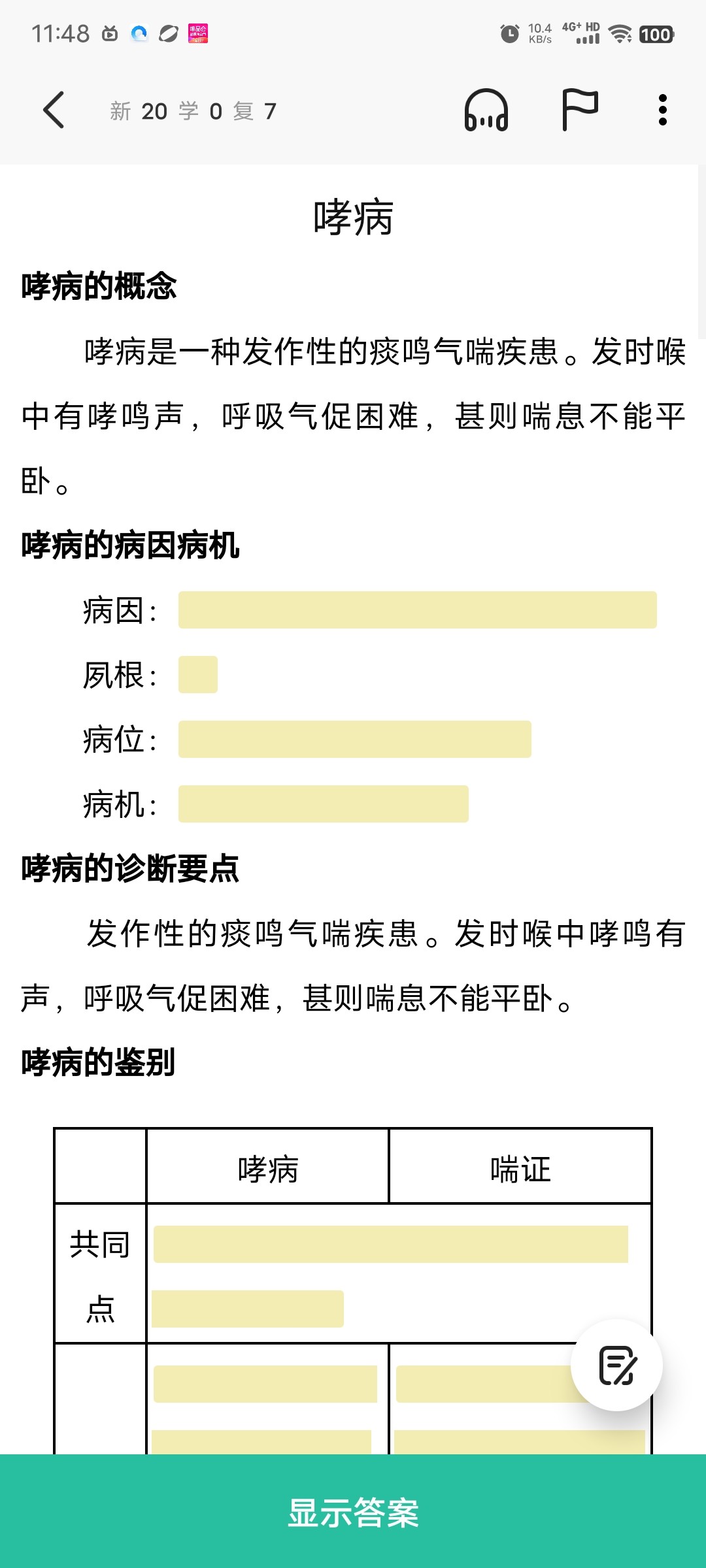Screen dimensions: 706x1568
Task: Open the three-dot overflow menu
Action: pyautogui.click(x=663, y=110)
